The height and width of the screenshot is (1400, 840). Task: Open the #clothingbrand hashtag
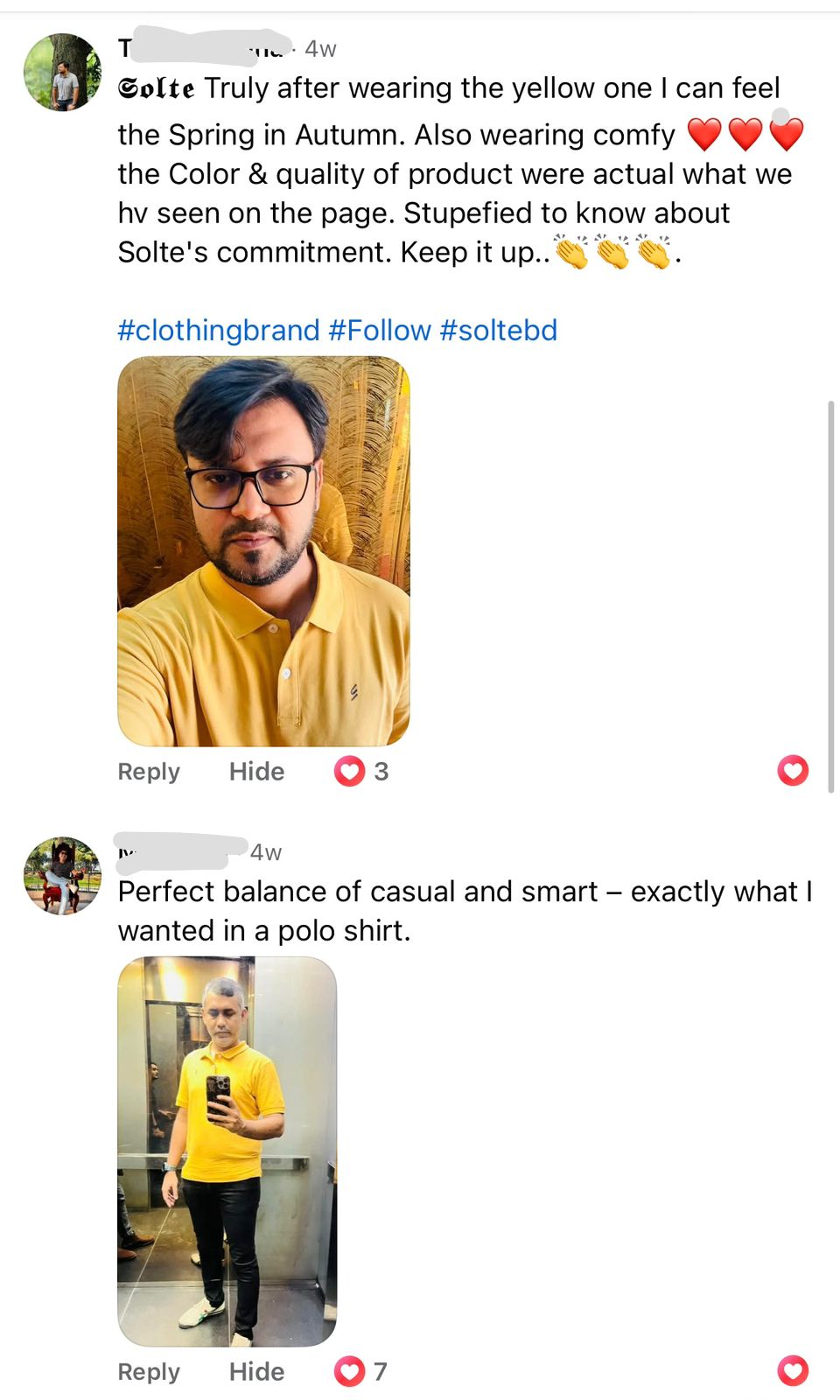(x=219, y=331)
